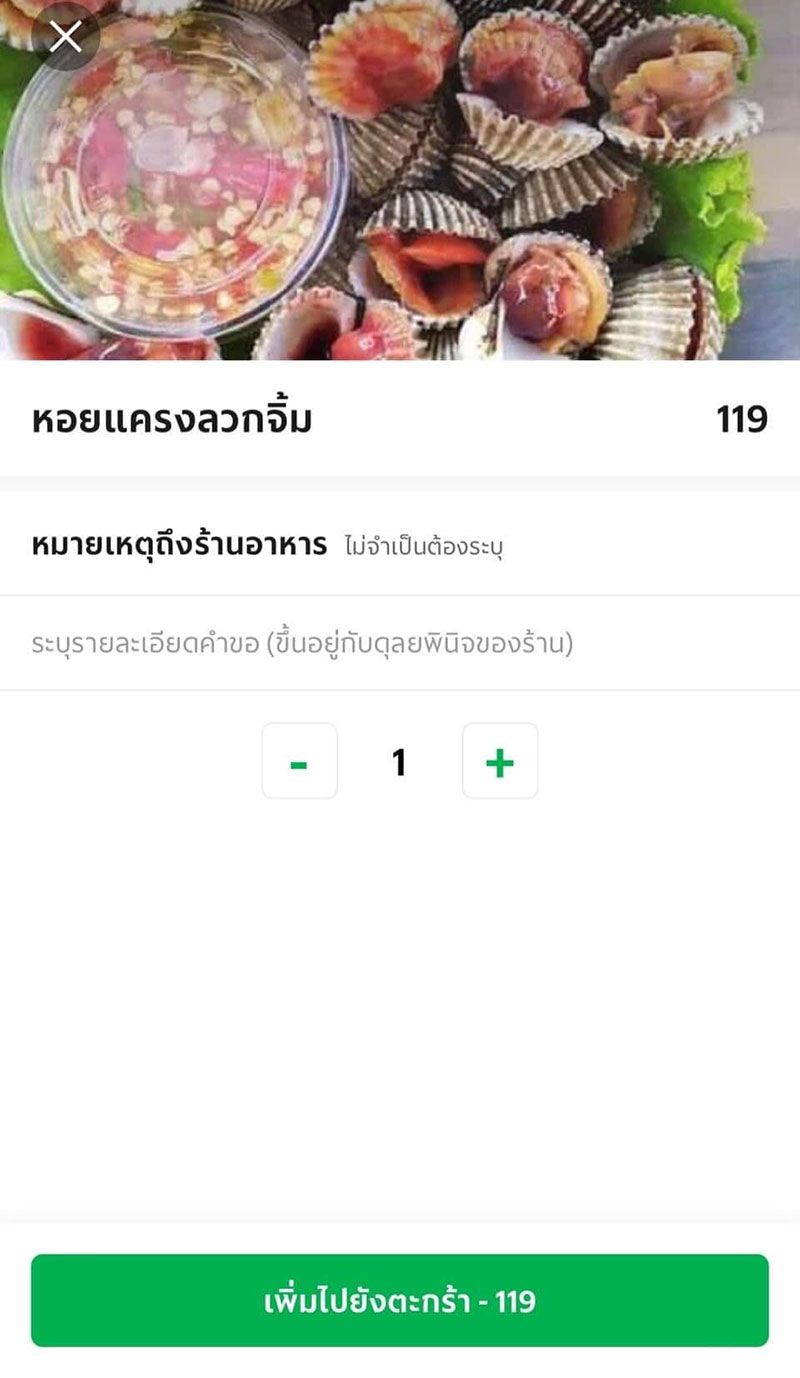Close the item detail screen
The width and height of the screenshot is (800, 1378).
pos(66,37)
